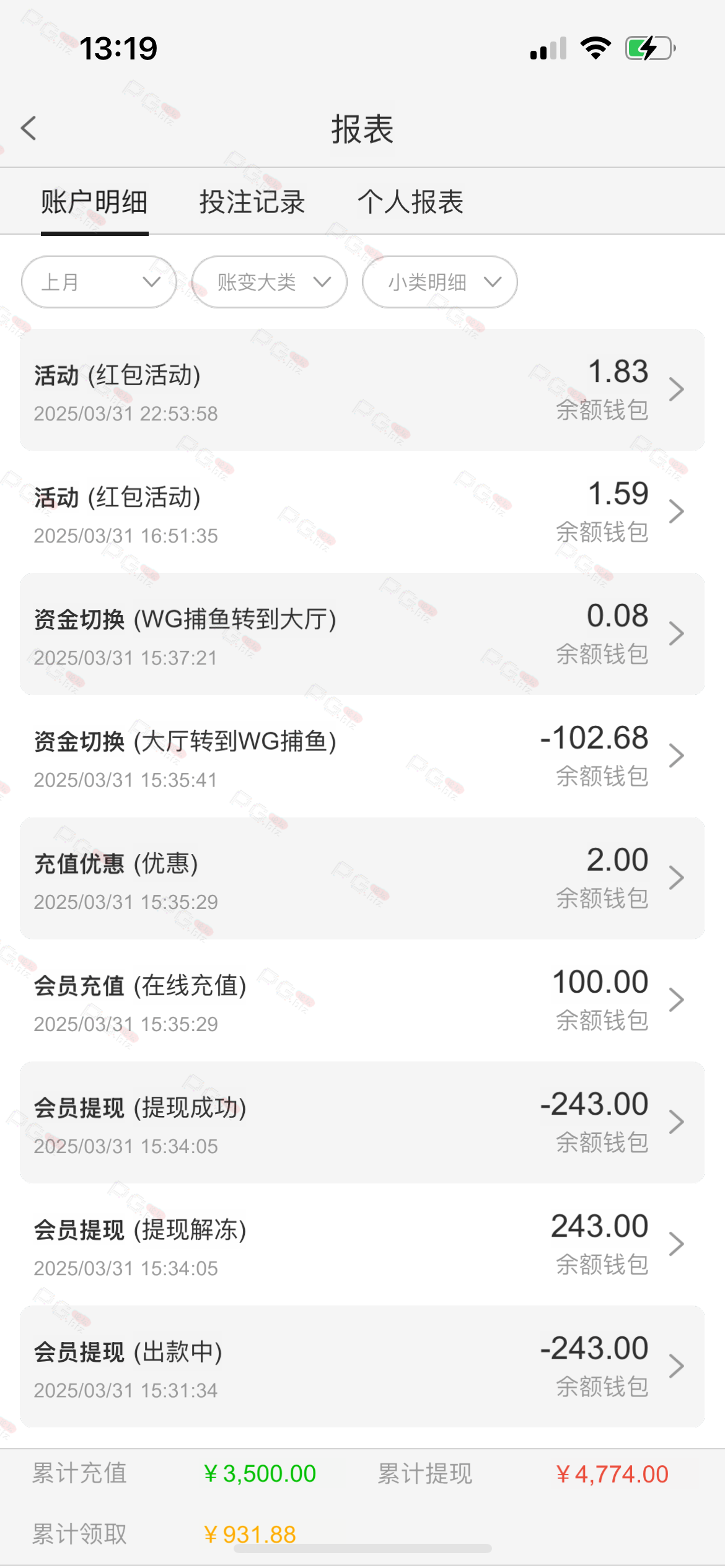Select the 账户明细 tab
725x1568 pixels.
[94, 202]
